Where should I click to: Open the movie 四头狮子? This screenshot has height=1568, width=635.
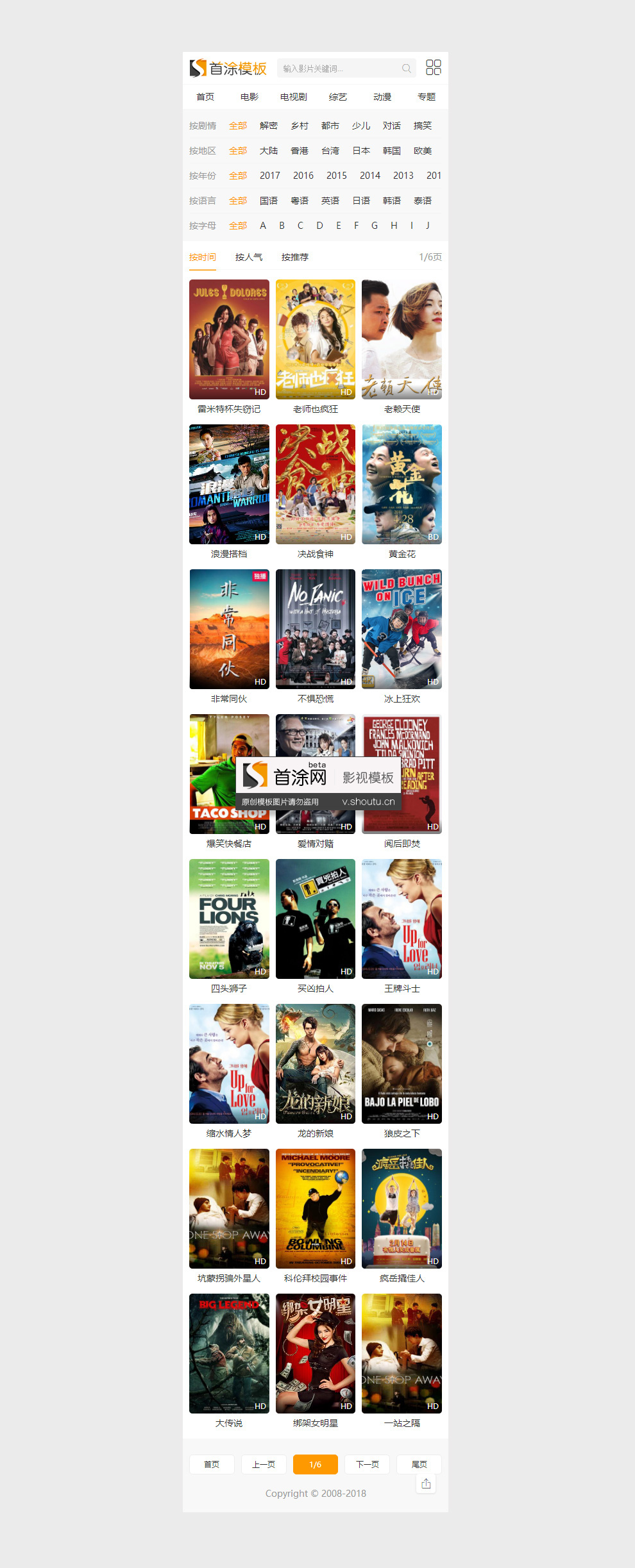pos(229,919)
